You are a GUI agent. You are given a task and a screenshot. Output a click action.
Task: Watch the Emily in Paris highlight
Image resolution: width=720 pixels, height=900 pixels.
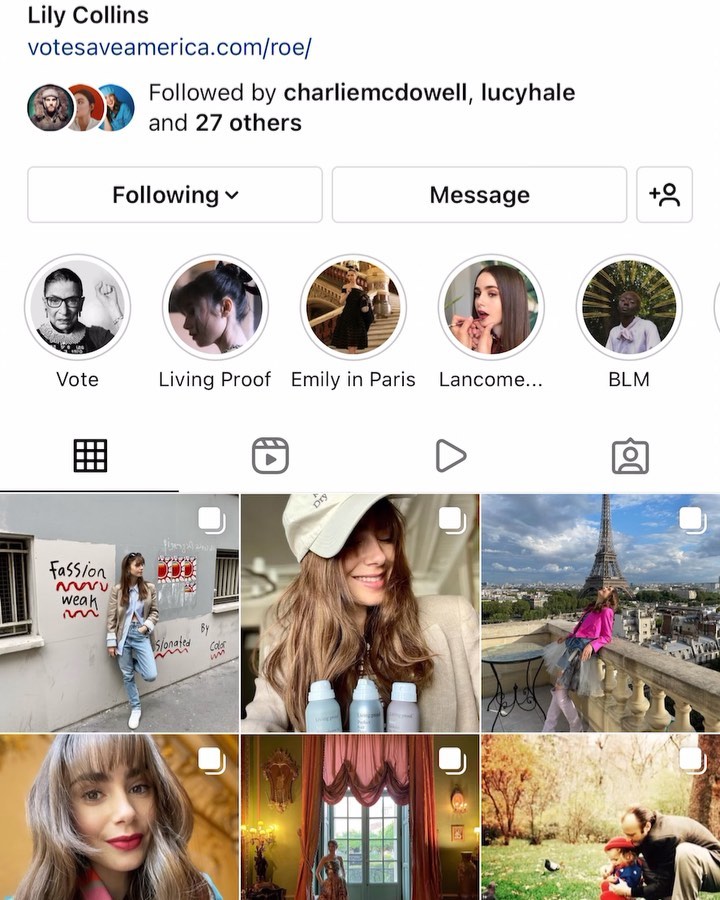[353, 307]
